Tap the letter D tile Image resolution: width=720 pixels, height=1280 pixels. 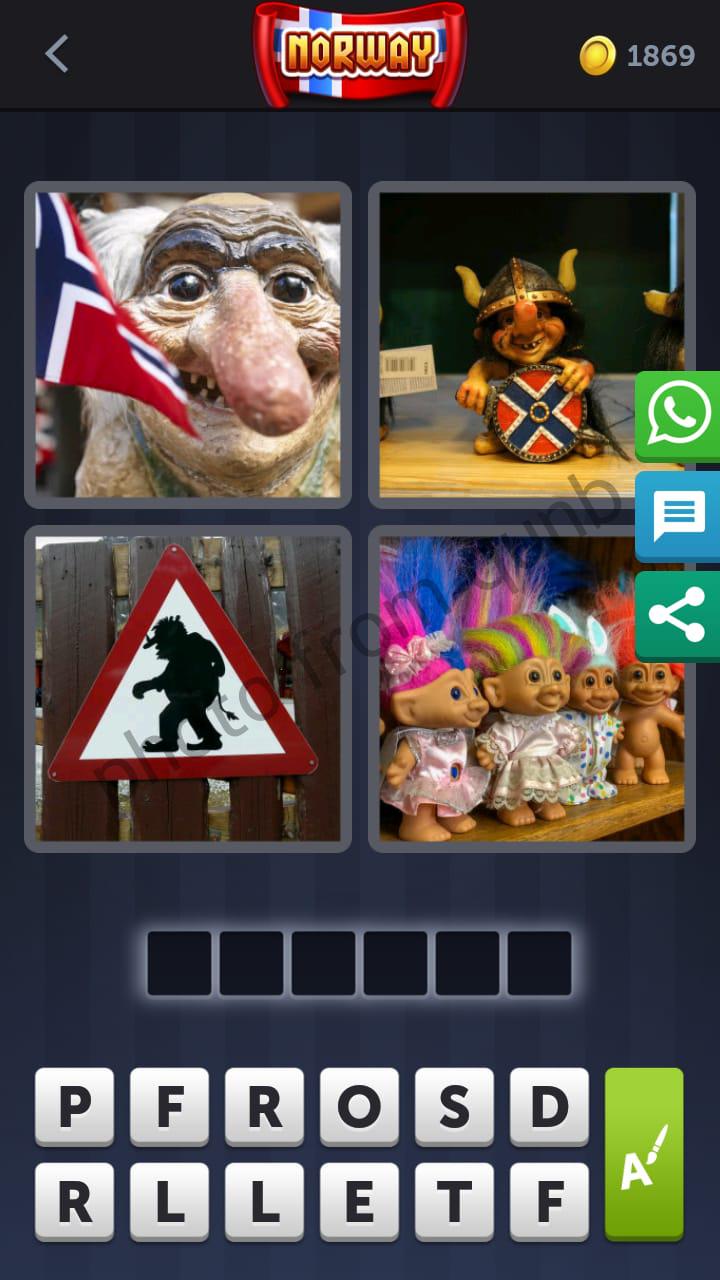point(549,1106)
